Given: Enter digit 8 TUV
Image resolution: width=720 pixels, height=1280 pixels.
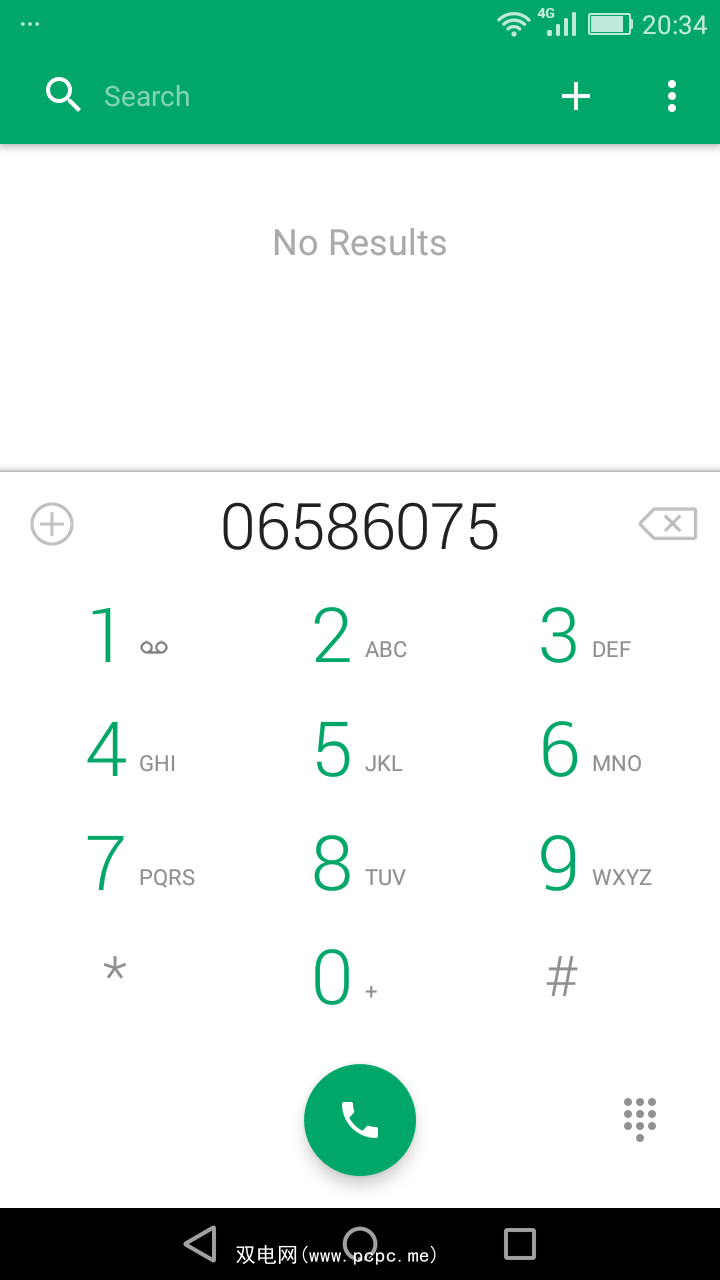Looking at the screenshot, I should pos(358,865).
